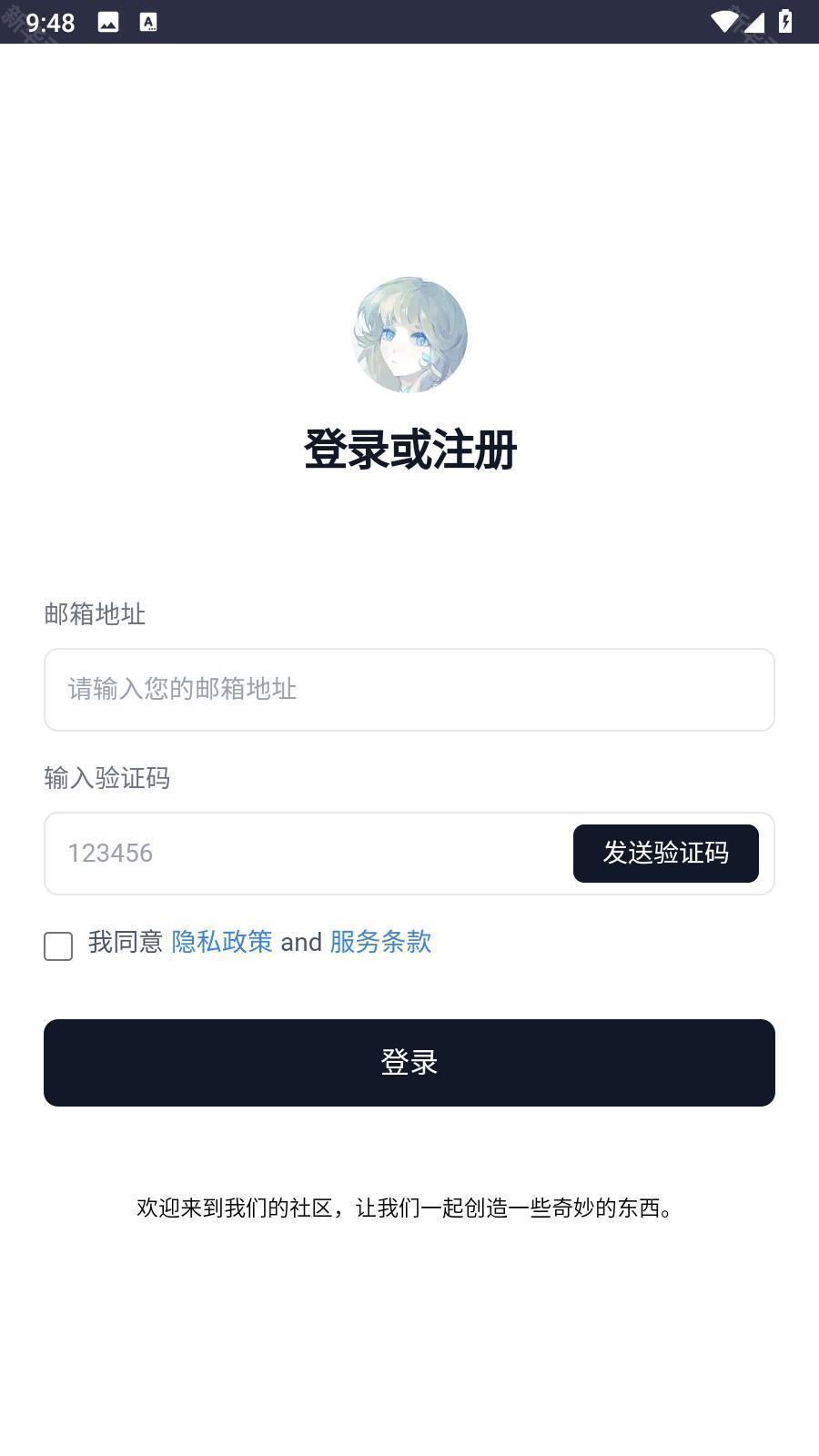Open the 服务条款 terms of service link
The image size is (819, 1456).
click(x=379, y=943)
